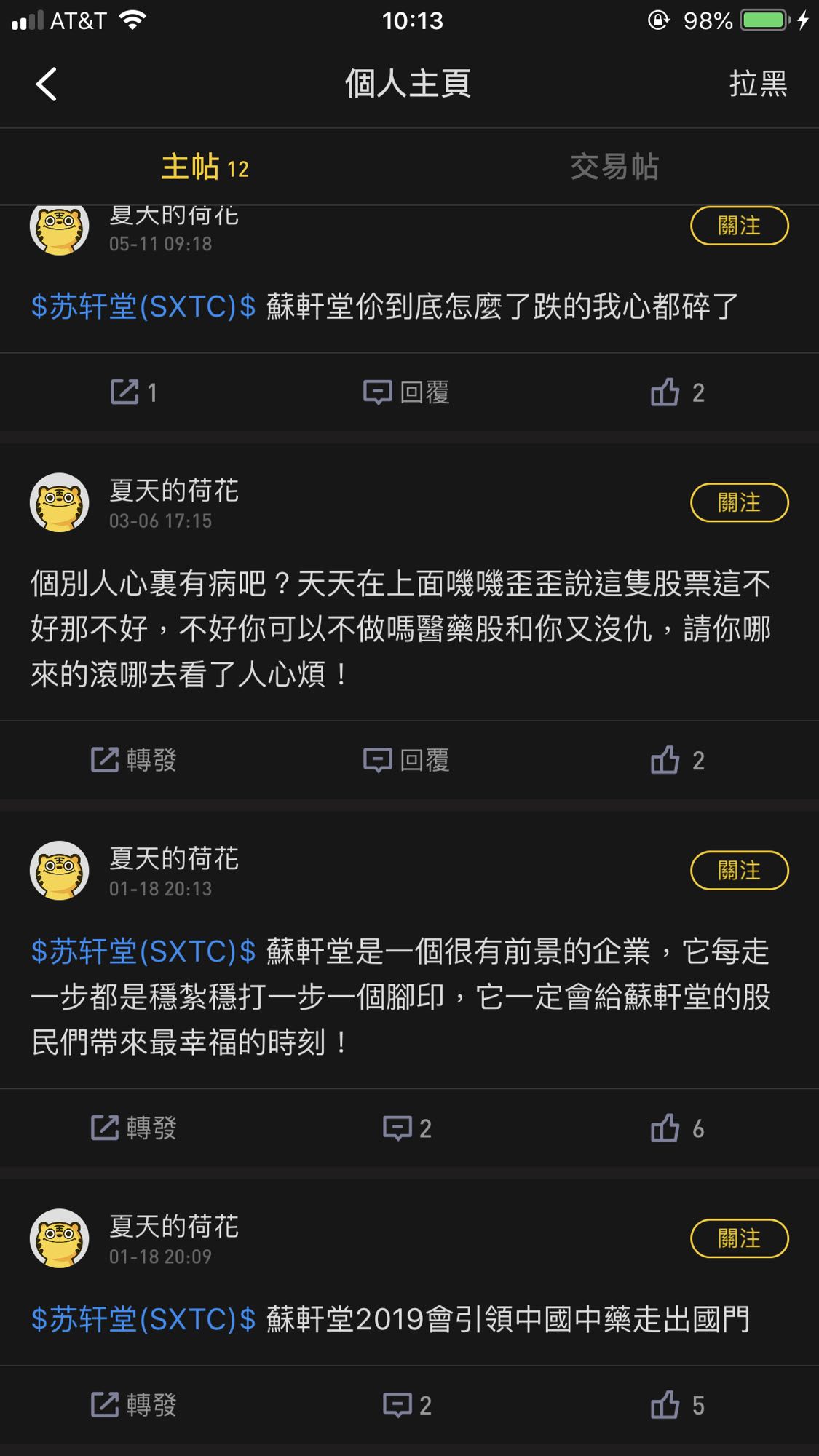Tap 關注 on the 01-18 20:13 post
The width and height of the screenshot is (819, 1456).
739,870
